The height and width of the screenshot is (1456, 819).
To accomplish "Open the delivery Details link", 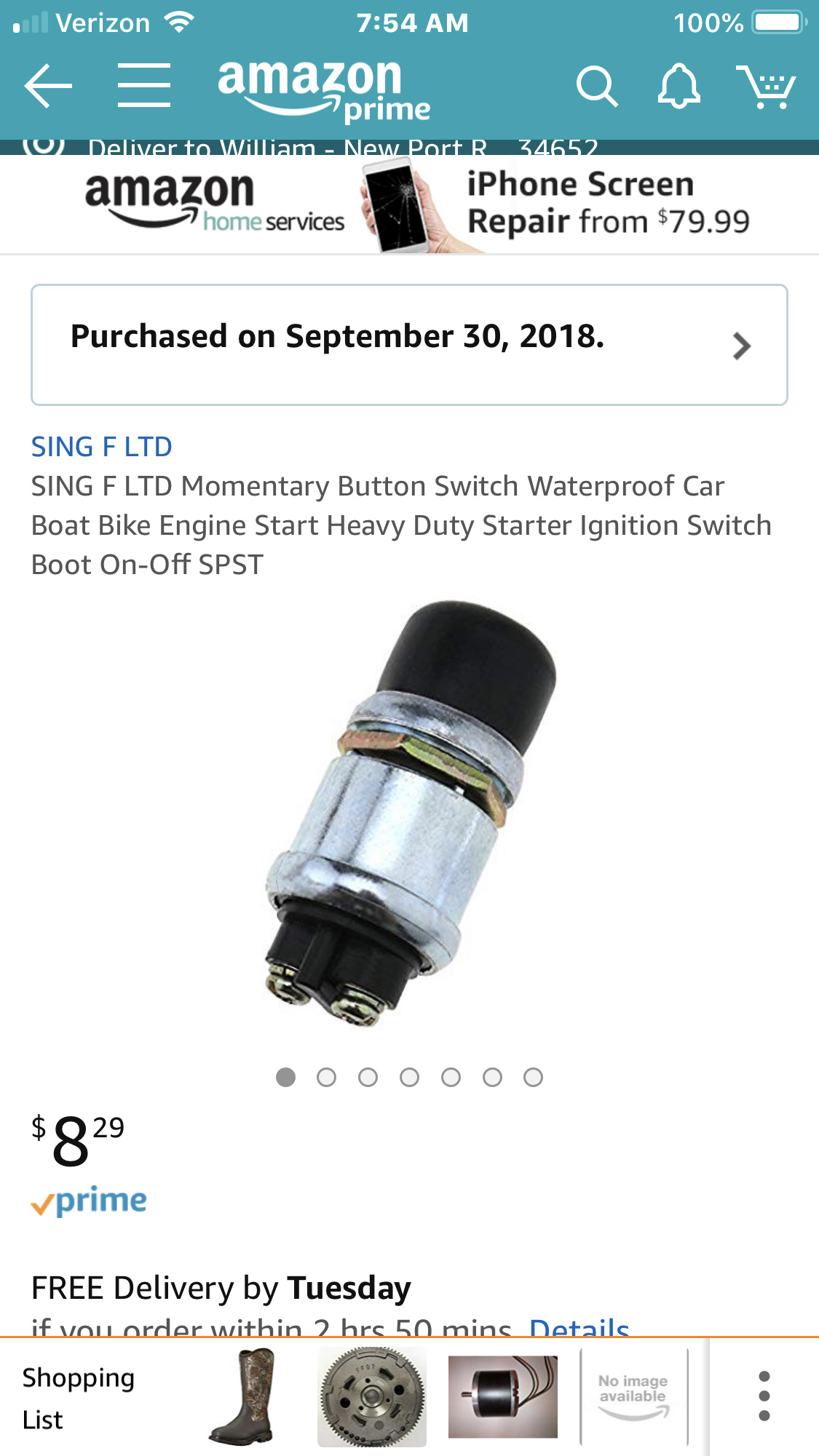I will (579, 1328).
